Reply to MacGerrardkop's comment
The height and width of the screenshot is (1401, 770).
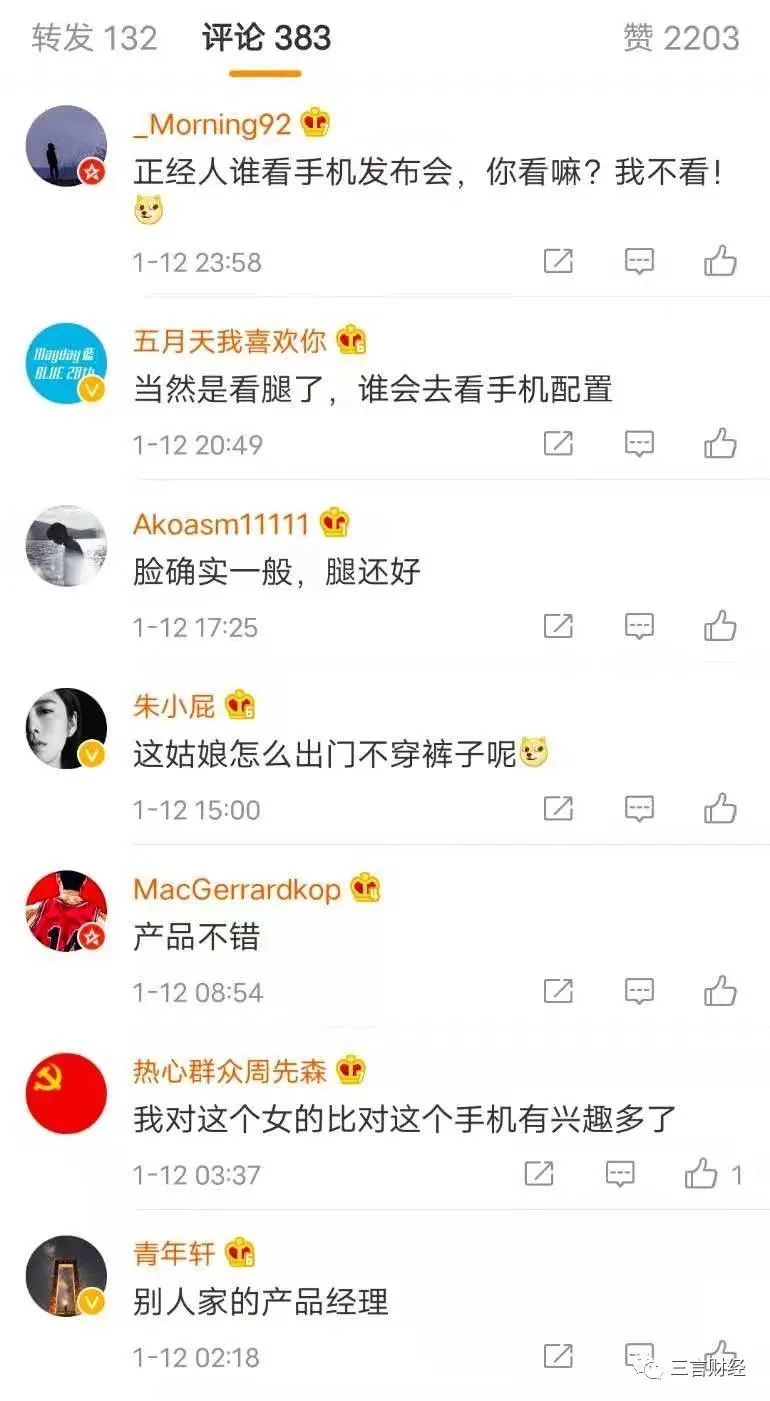639,992
